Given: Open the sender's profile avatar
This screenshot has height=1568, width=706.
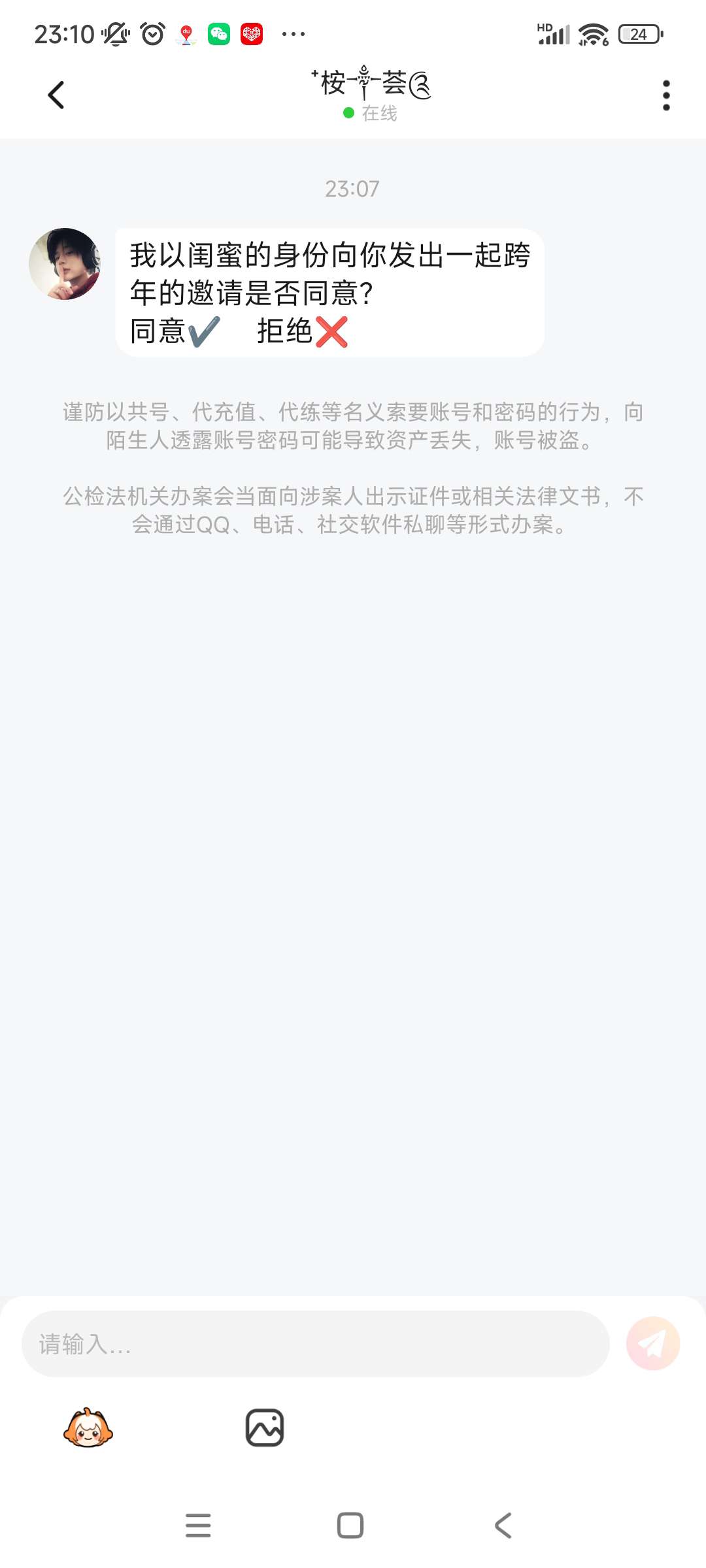Looking at the screenshot, I should (x=65, y=264).
